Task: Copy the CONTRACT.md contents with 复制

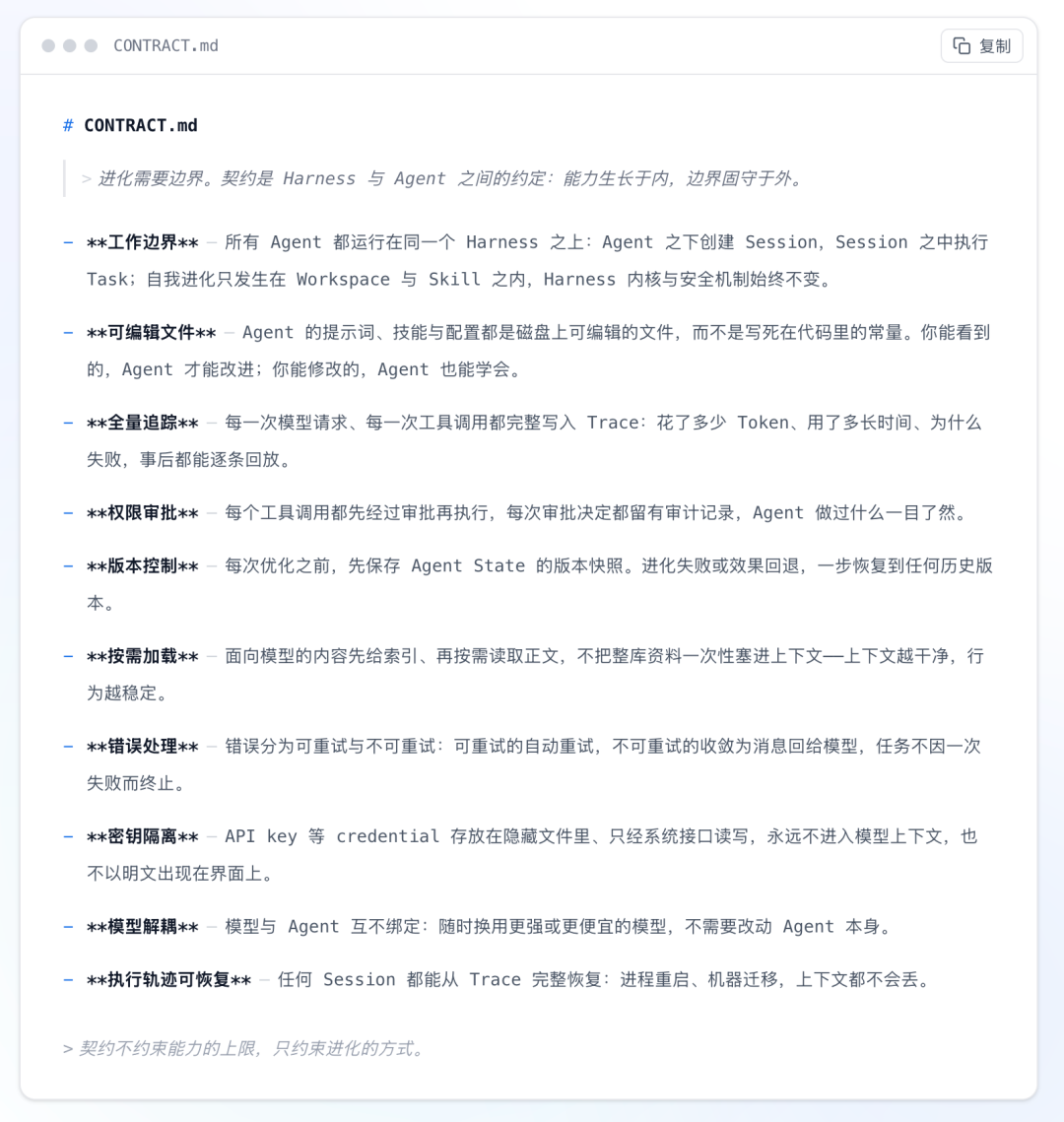Action: (x=981, y=45)
